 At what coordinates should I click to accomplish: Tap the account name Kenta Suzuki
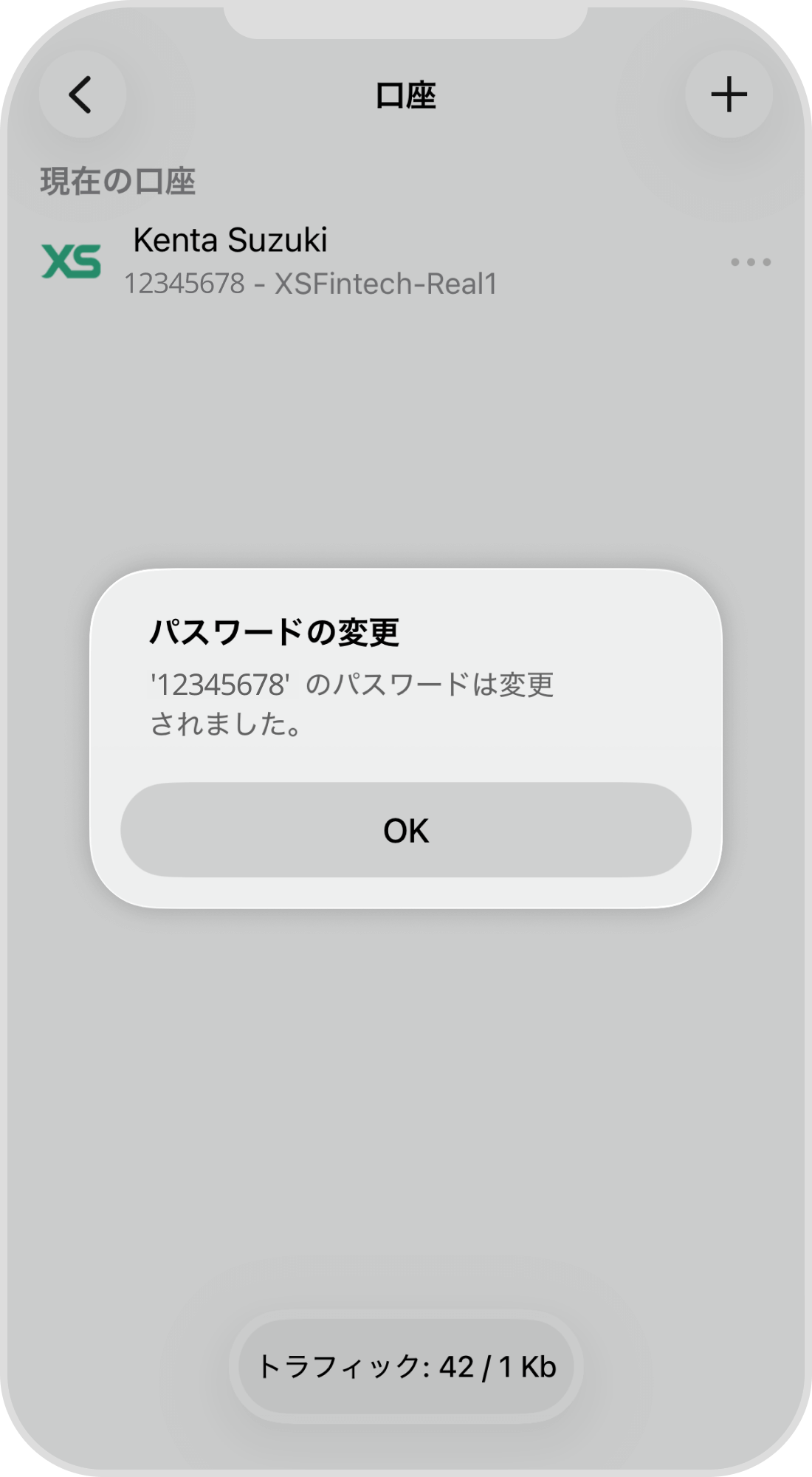pos(230,240)
